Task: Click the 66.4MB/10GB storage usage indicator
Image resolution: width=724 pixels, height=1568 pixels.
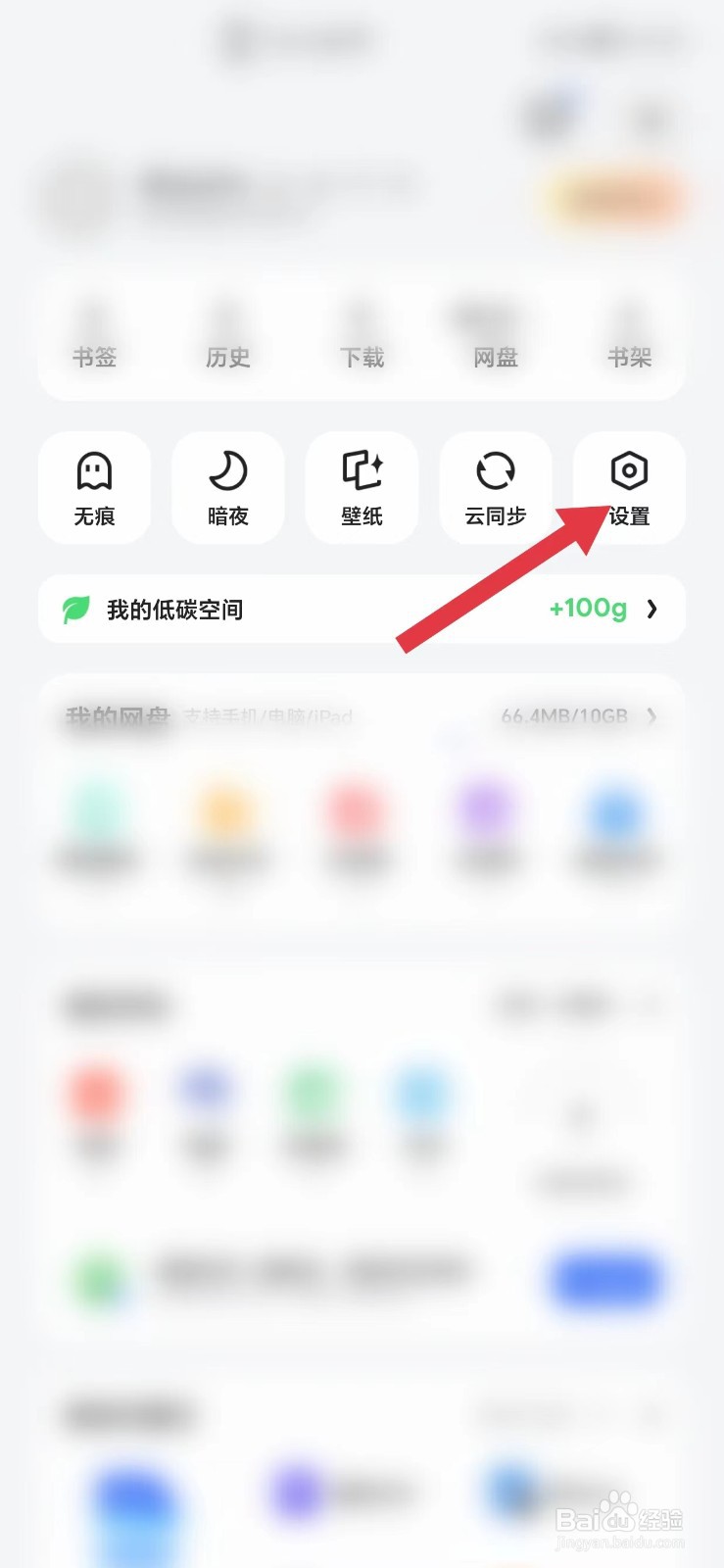Action: coord(564,716)
